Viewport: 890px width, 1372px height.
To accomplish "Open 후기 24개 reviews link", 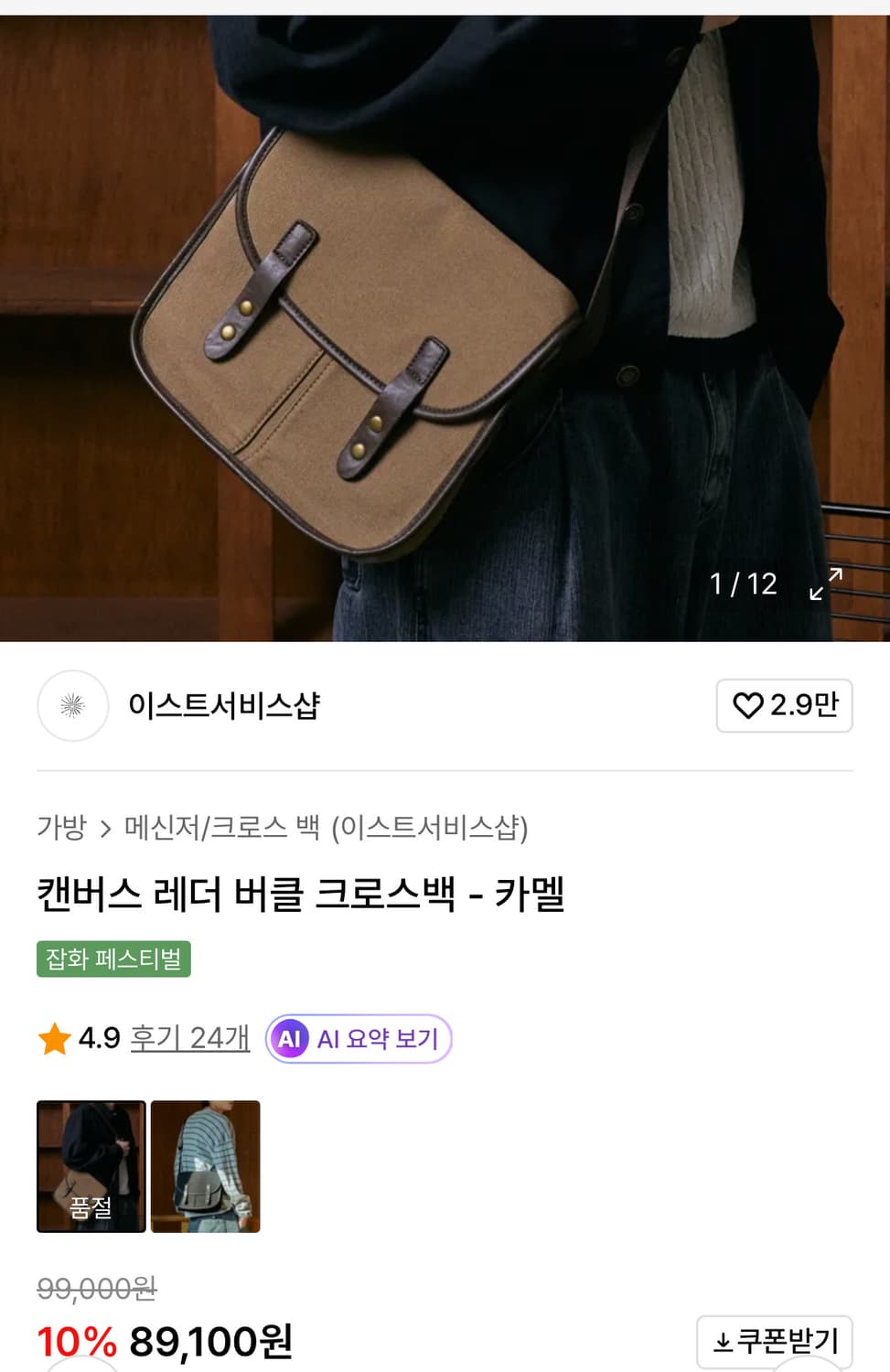I will point(188,1038).
